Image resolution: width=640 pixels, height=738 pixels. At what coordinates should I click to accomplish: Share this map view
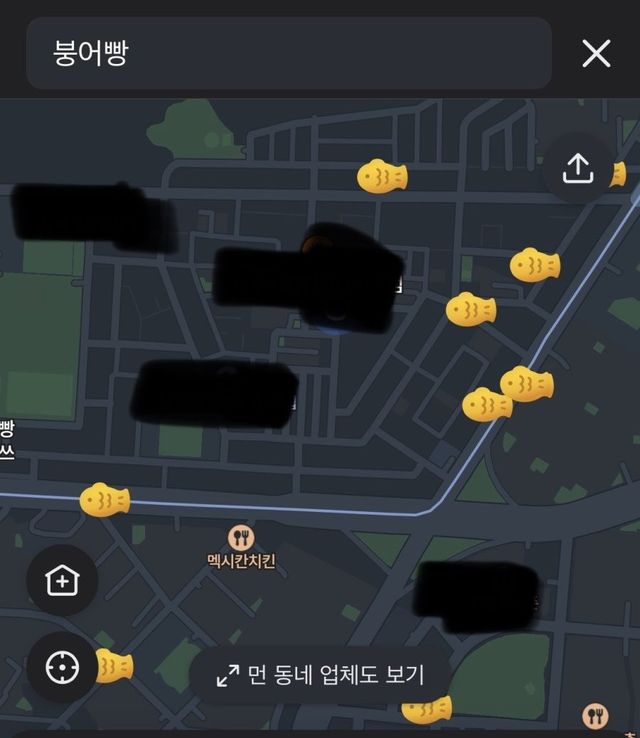tap(578, 169)
